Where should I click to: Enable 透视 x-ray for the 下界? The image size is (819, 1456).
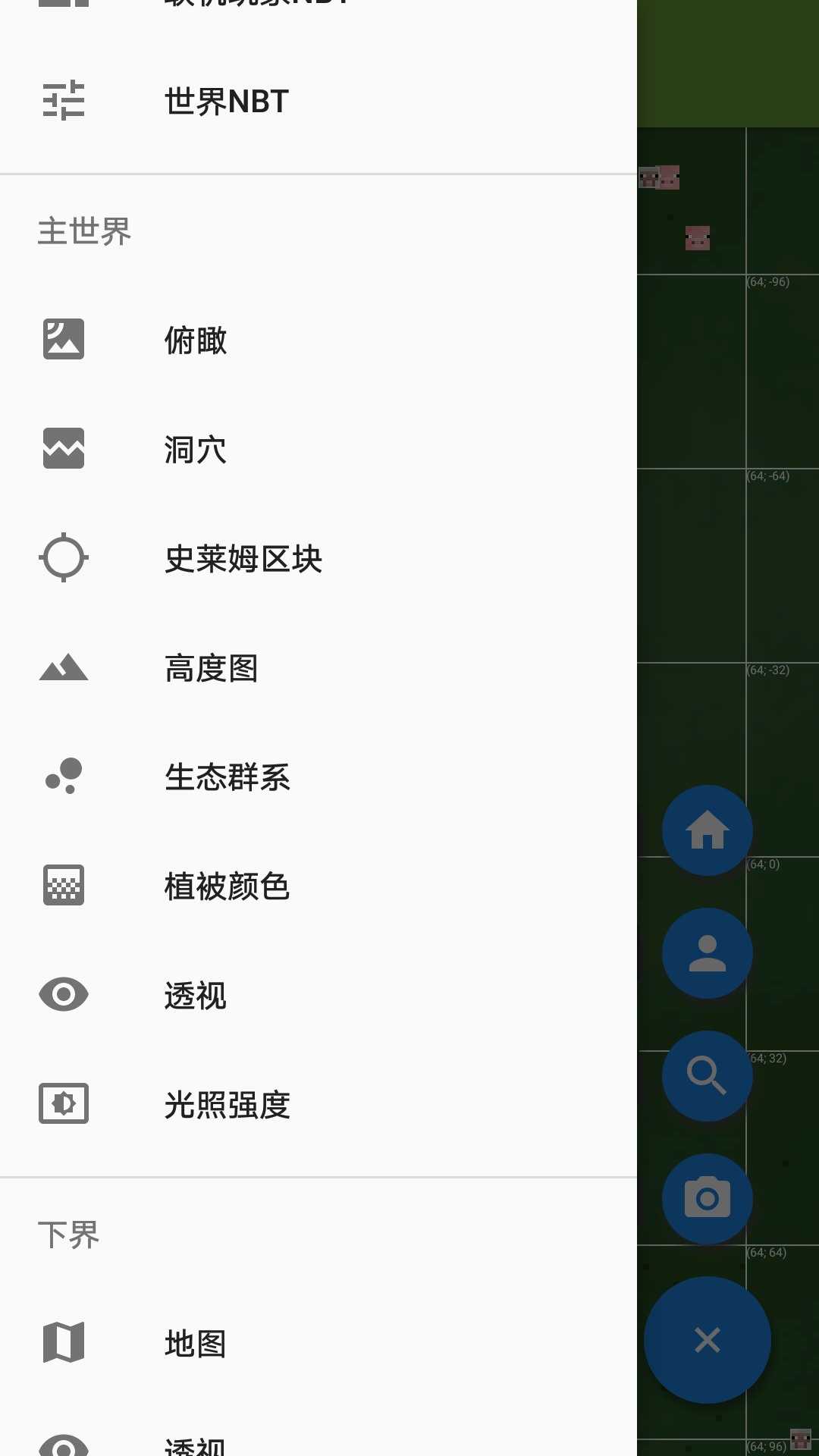click(64, 1445)
